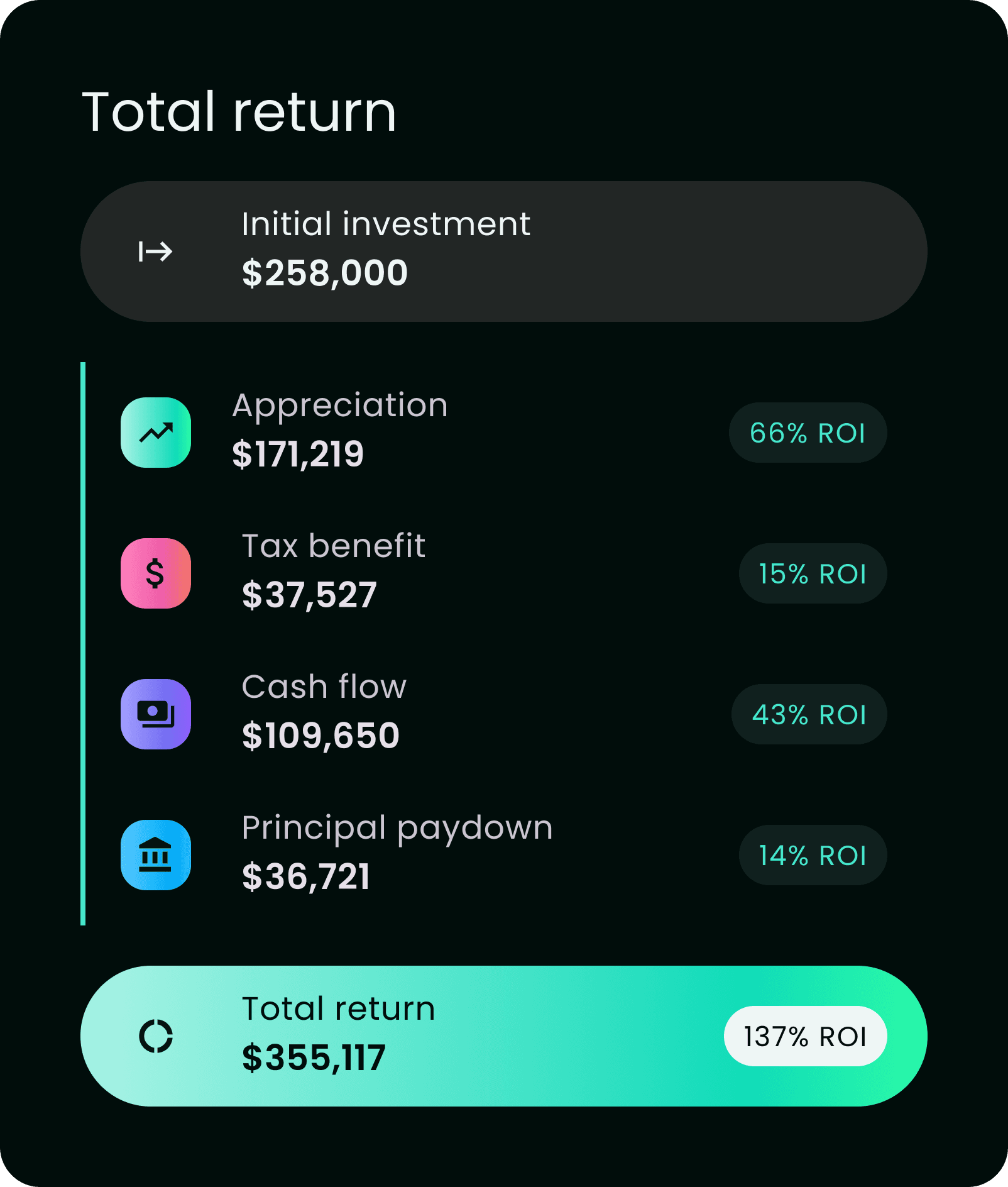
Task: Toggle the 66% ROI badge for Appreciation
Action: [808, 433]
